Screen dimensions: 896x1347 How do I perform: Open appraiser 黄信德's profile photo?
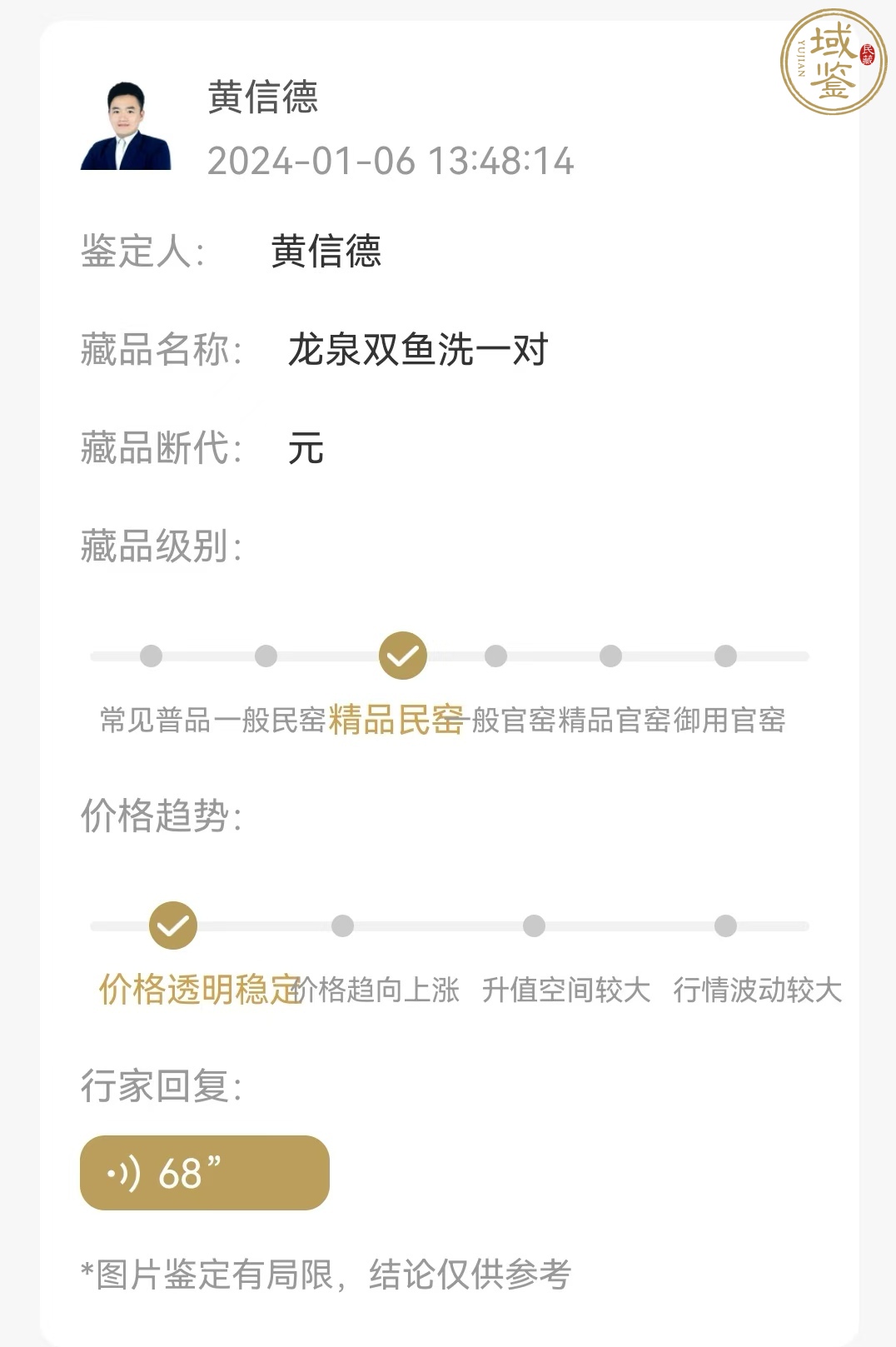click(x=126, y=127)
